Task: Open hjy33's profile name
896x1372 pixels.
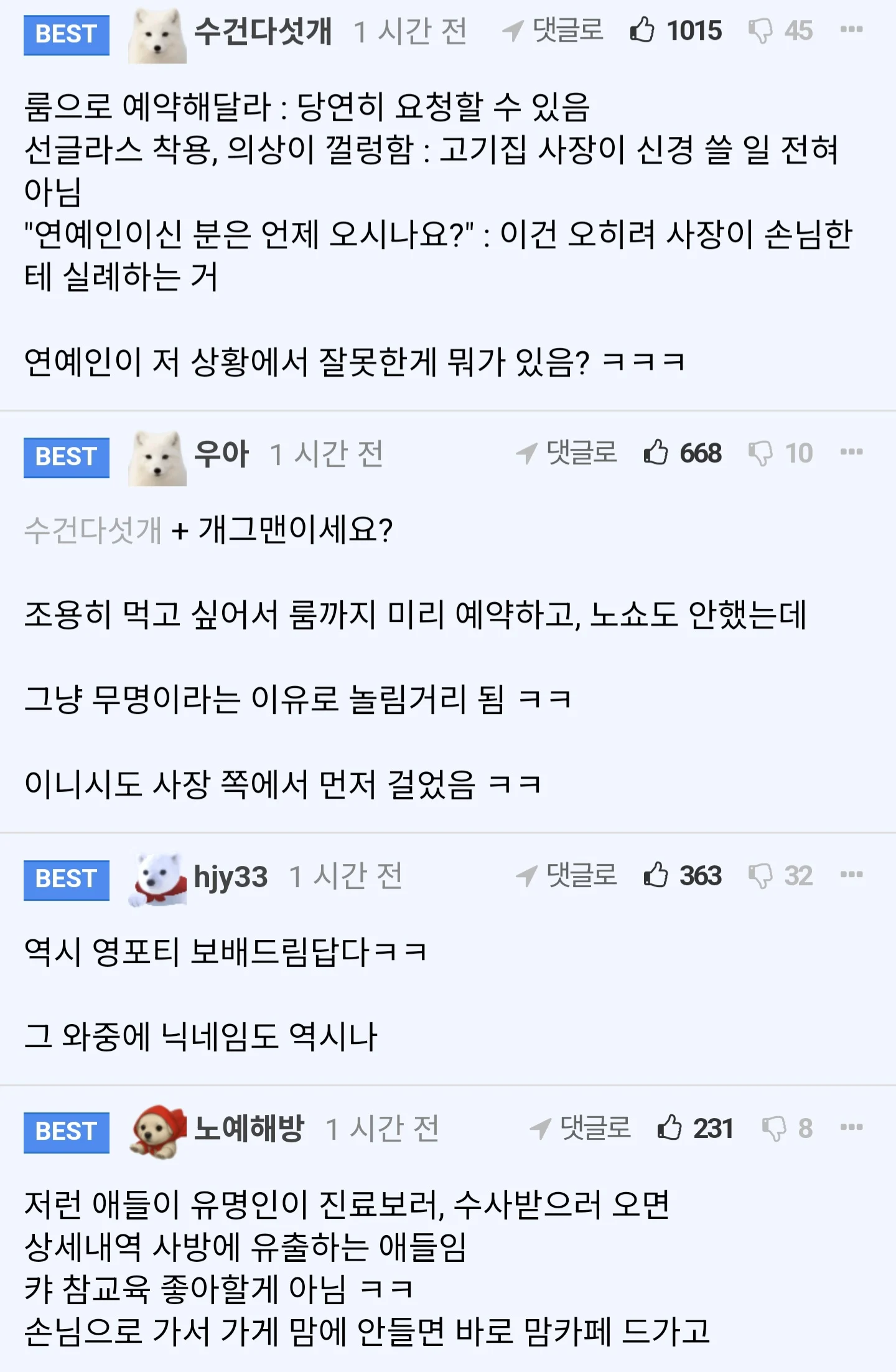Action: (x=230, y=876)
